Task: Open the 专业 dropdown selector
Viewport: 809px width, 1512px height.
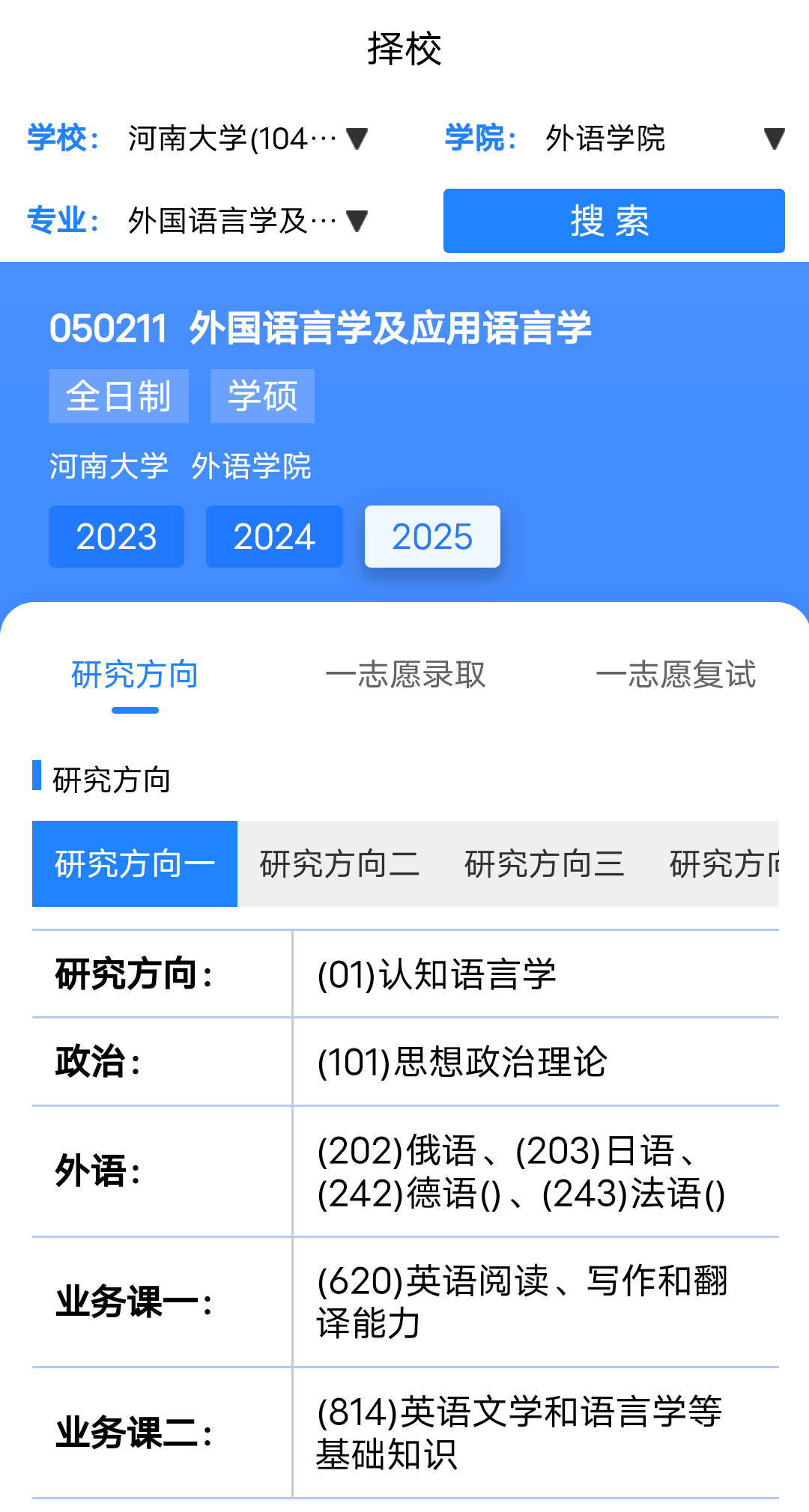Action: coord(247,221)
